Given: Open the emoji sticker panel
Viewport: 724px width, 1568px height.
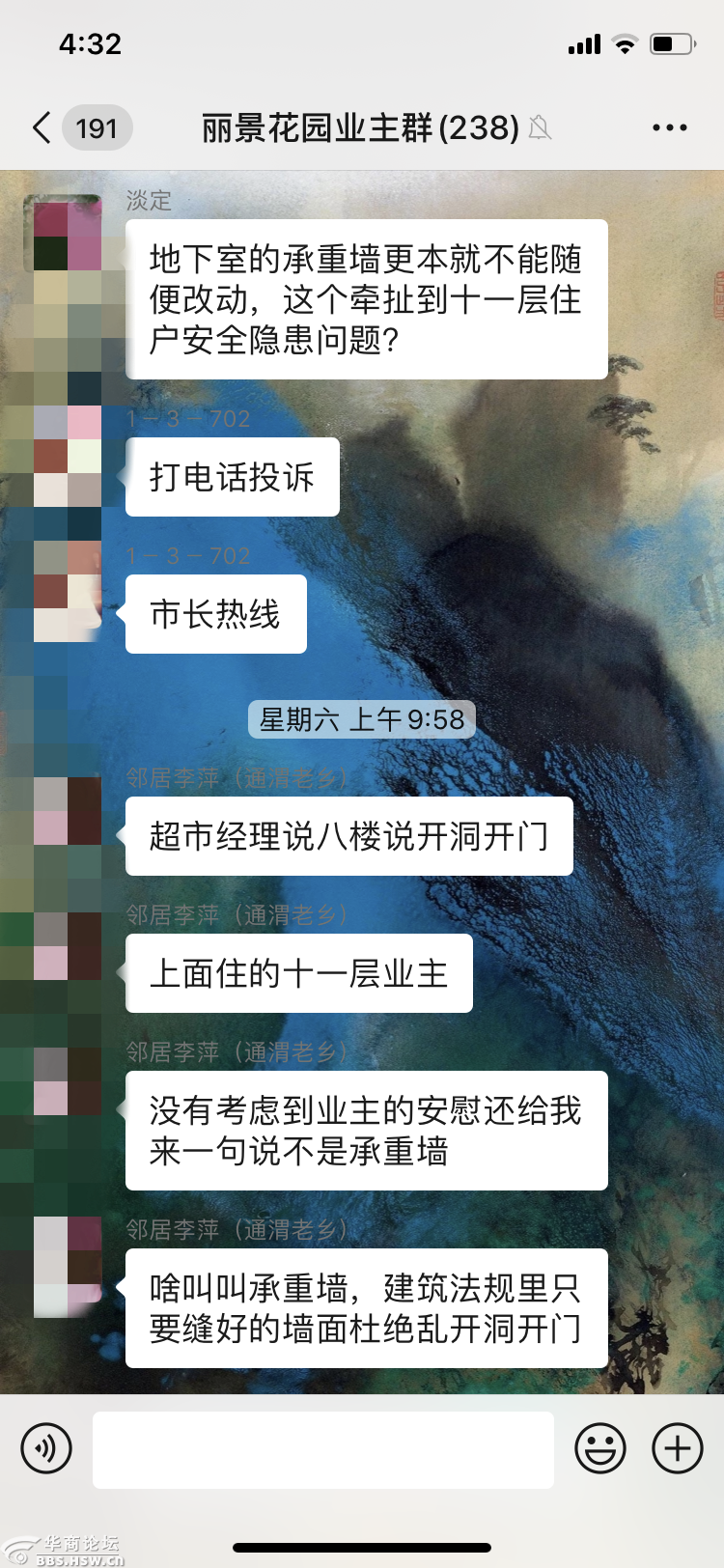Looking at the screenshot, I should [599, 1448].
